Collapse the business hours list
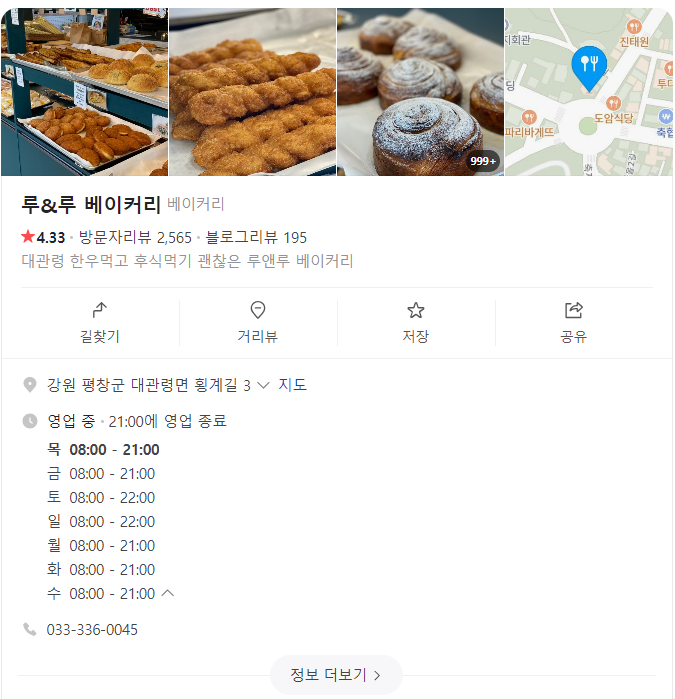675x699 pixels. coord(168,593)
